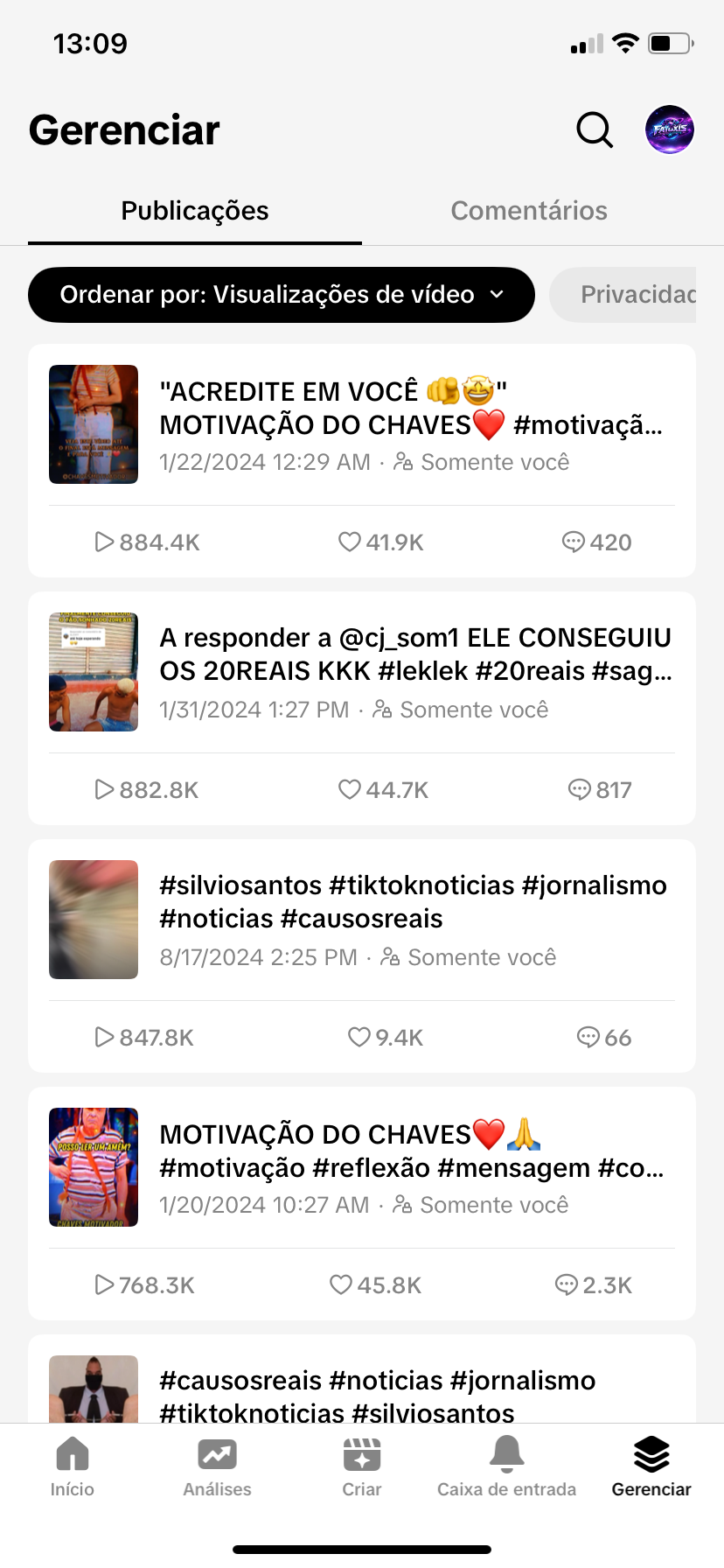The width and height of the screenshot is (724, 1568).
Task: Open the search magnifier icon
Action: pos(595,130)
